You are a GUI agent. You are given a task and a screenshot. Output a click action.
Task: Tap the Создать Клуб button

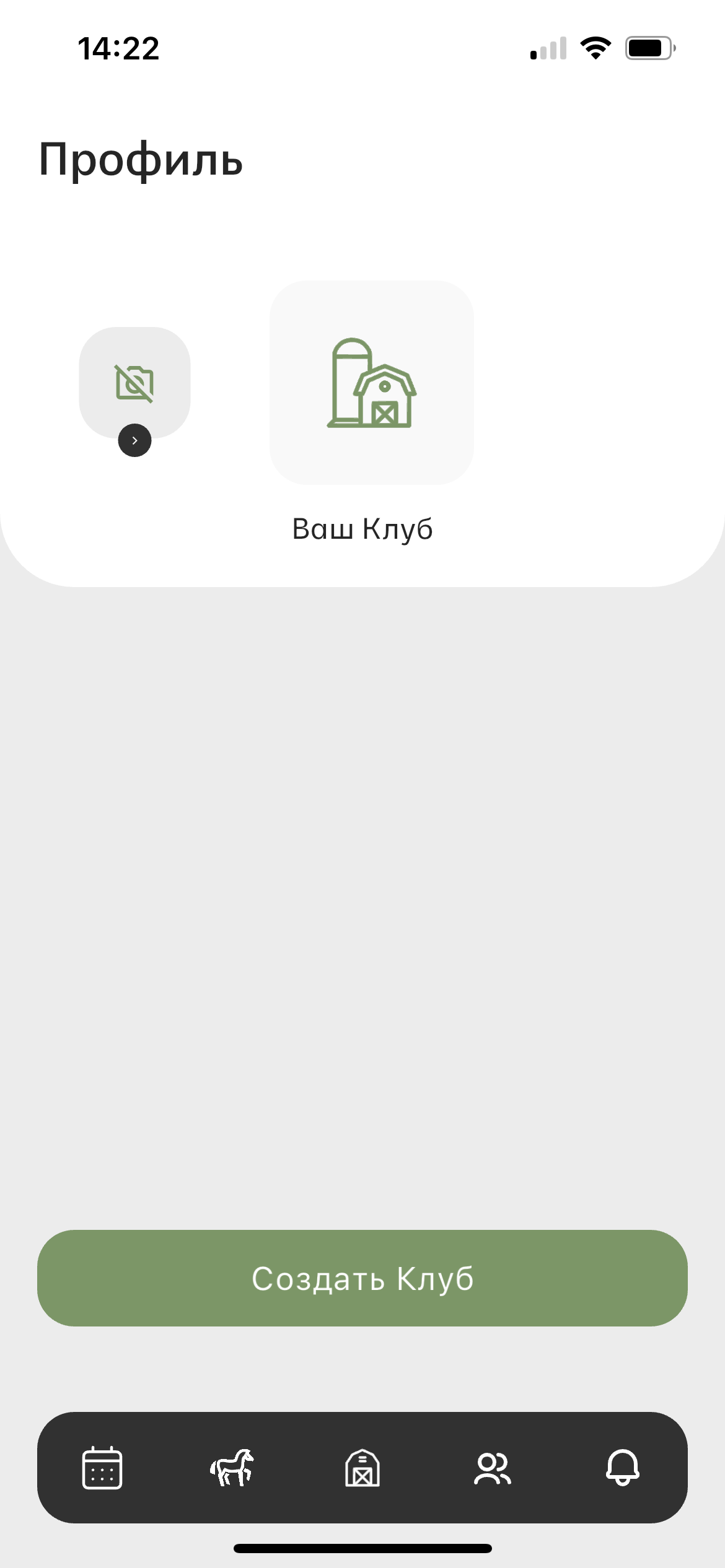pos(362,1278)
